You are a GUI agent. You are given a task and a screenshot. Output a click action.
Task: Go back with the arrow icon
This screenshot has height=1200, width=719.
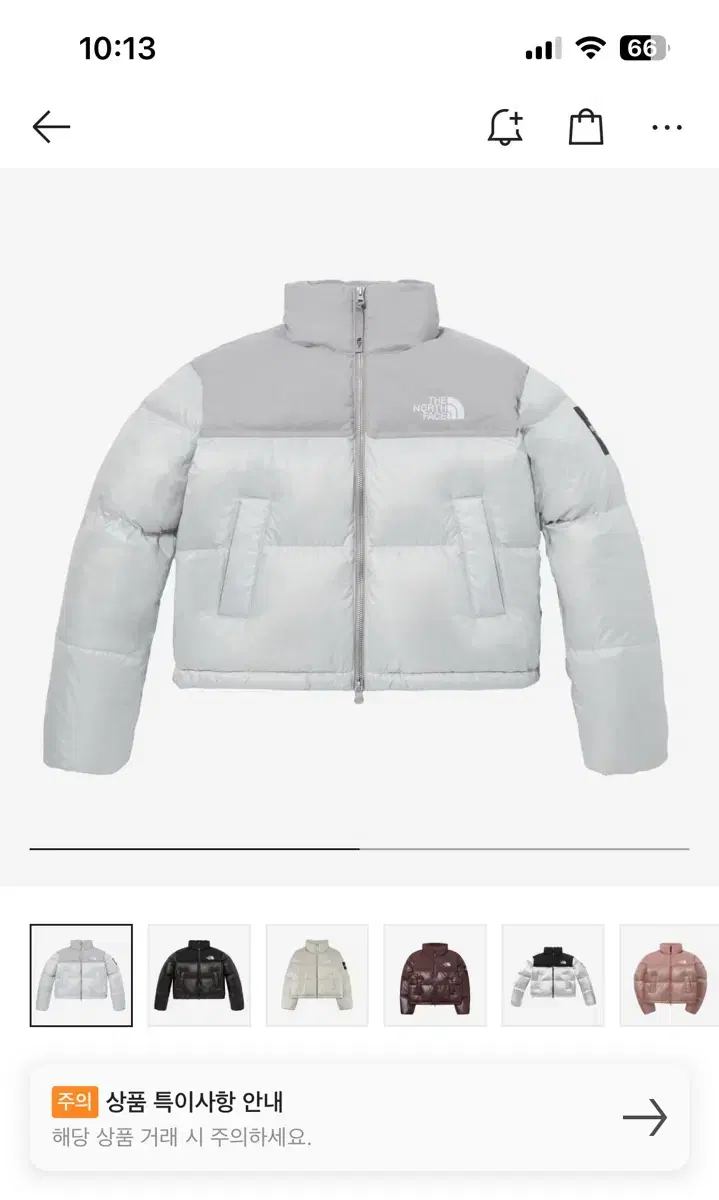[x=51, y=127]
